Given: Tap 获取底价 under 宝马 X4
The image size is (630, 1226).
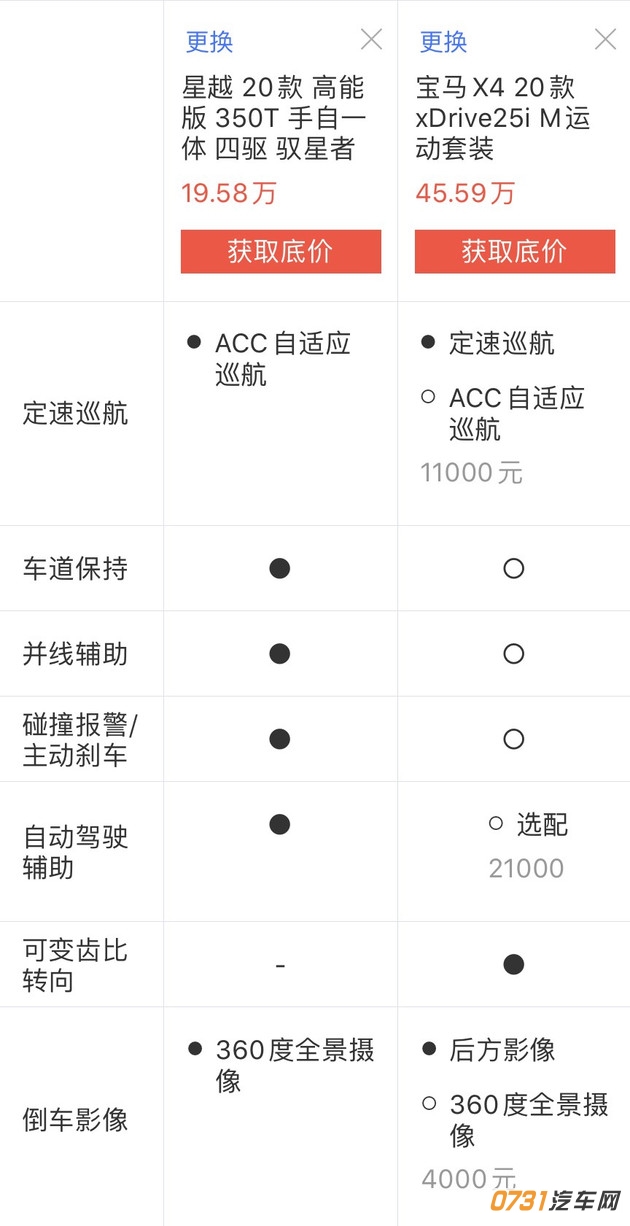Looking at the screenshot, I should 515,251.
